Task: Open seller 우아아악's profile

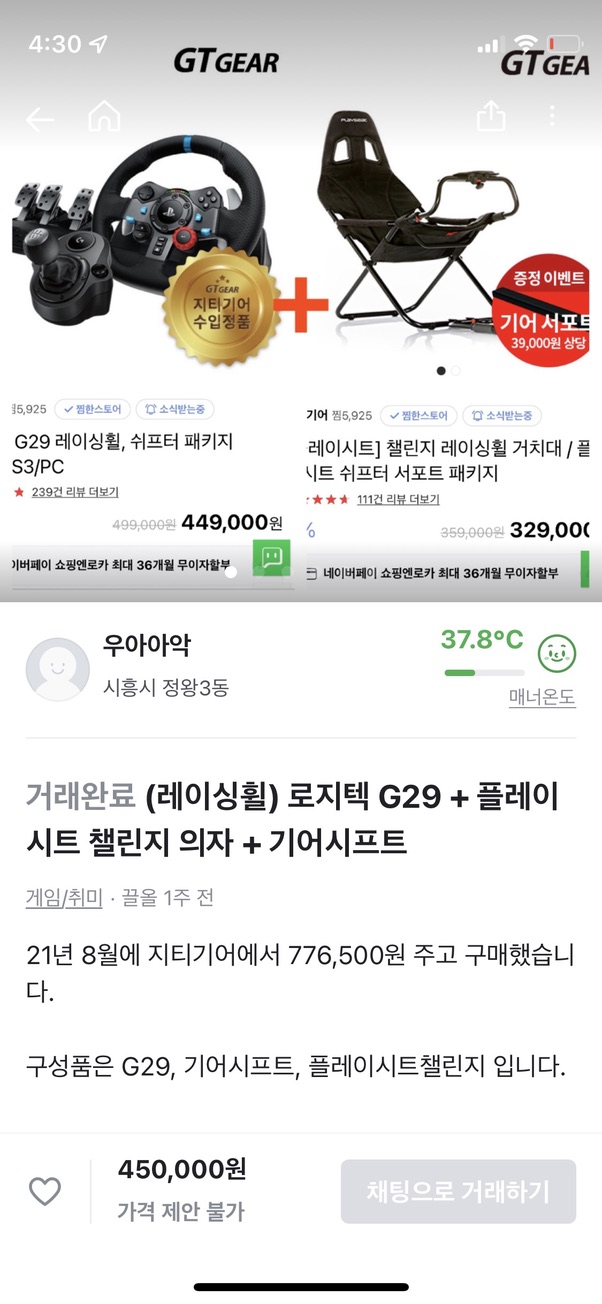Action: pyautogui.click(x=146, y=645)
